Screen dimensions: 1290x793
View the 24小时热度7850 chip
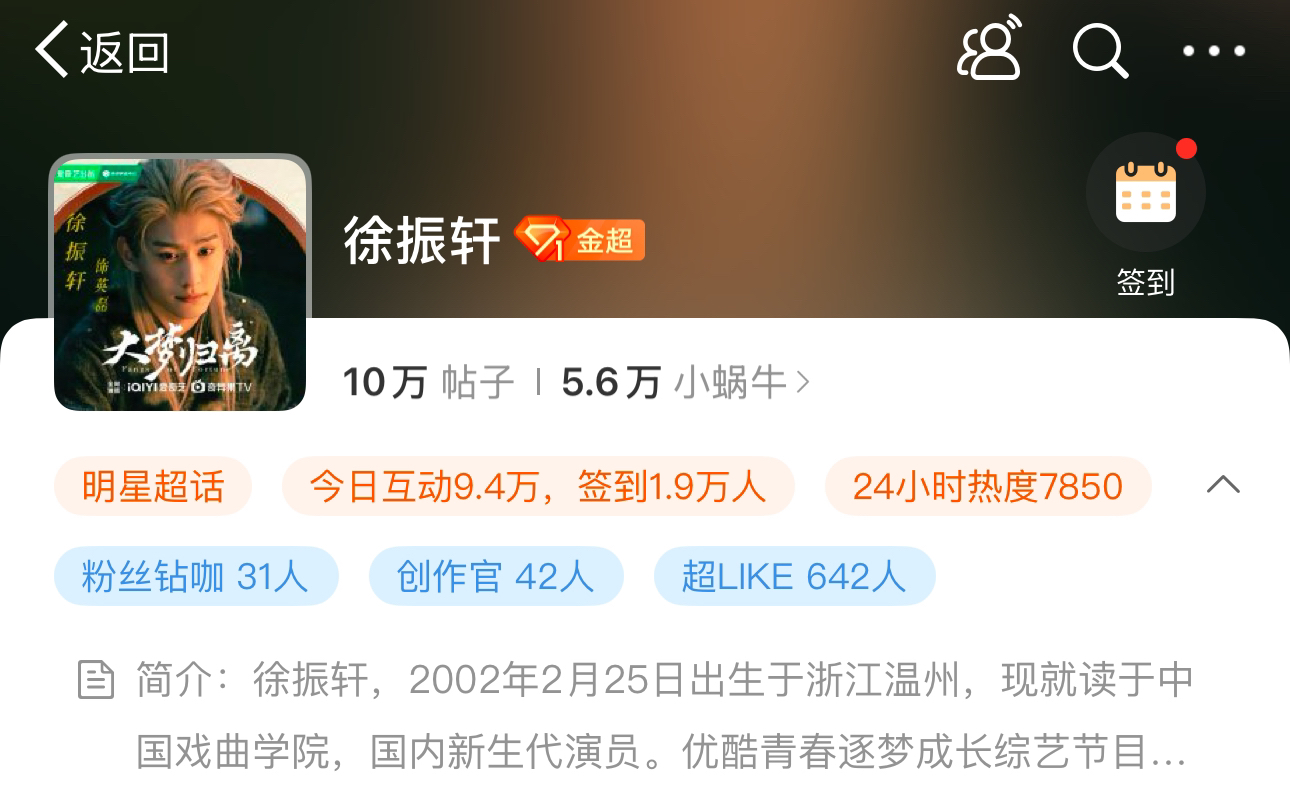[987, 487]
